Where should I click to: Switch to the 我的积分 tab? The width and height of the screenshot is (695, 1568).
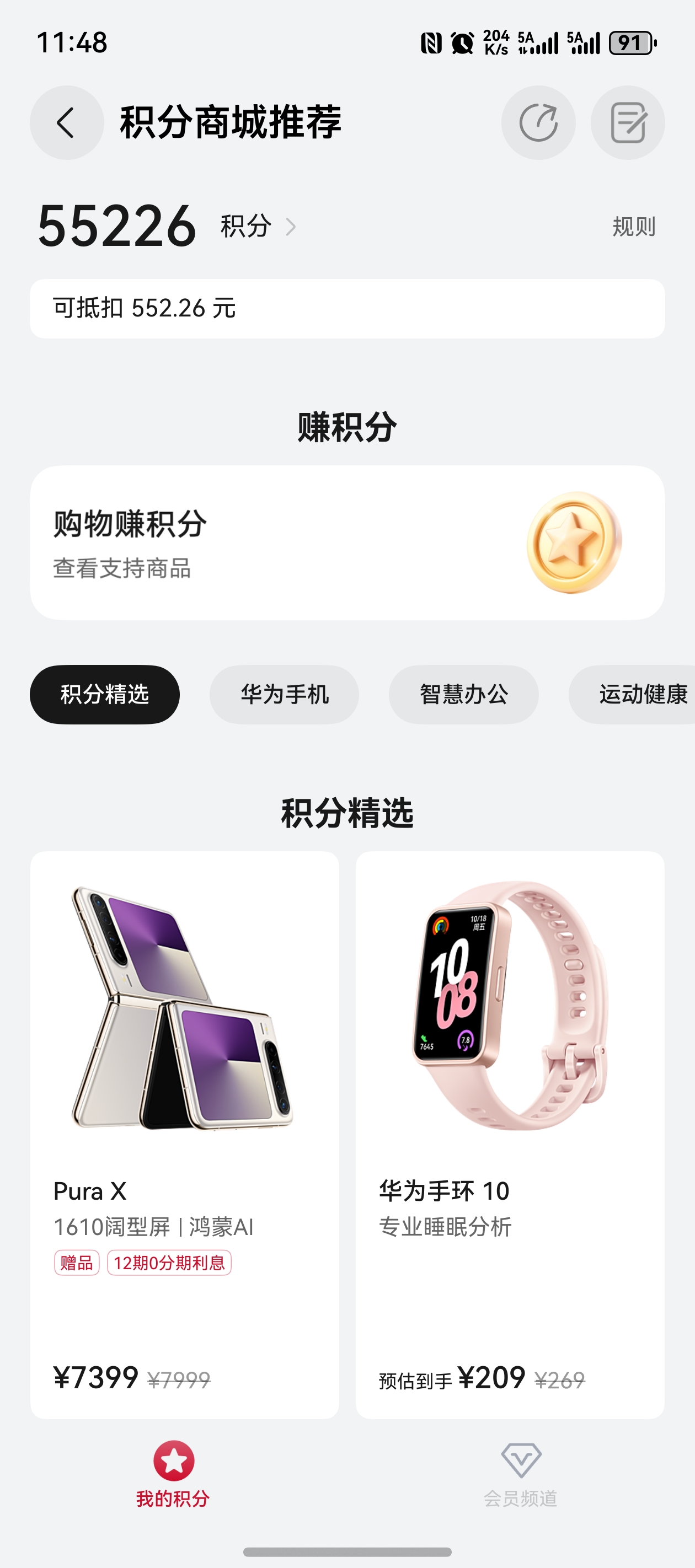(174, 1474)
